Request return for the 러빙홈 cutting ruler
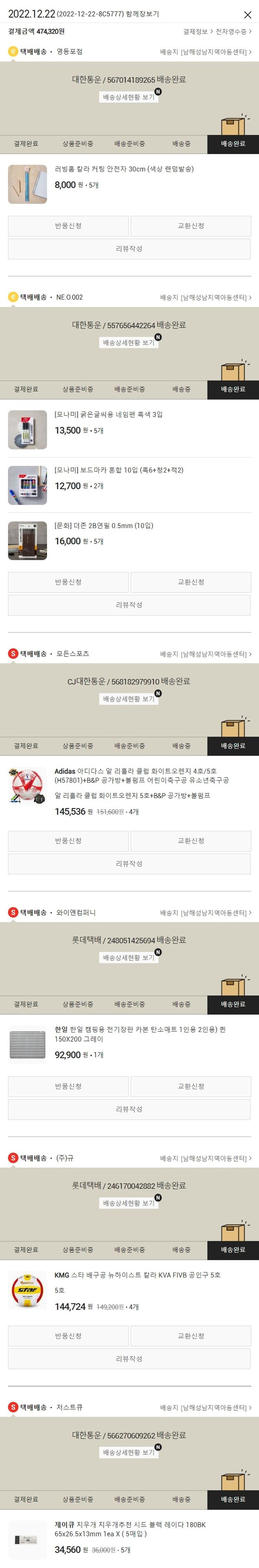 [68, 226]
